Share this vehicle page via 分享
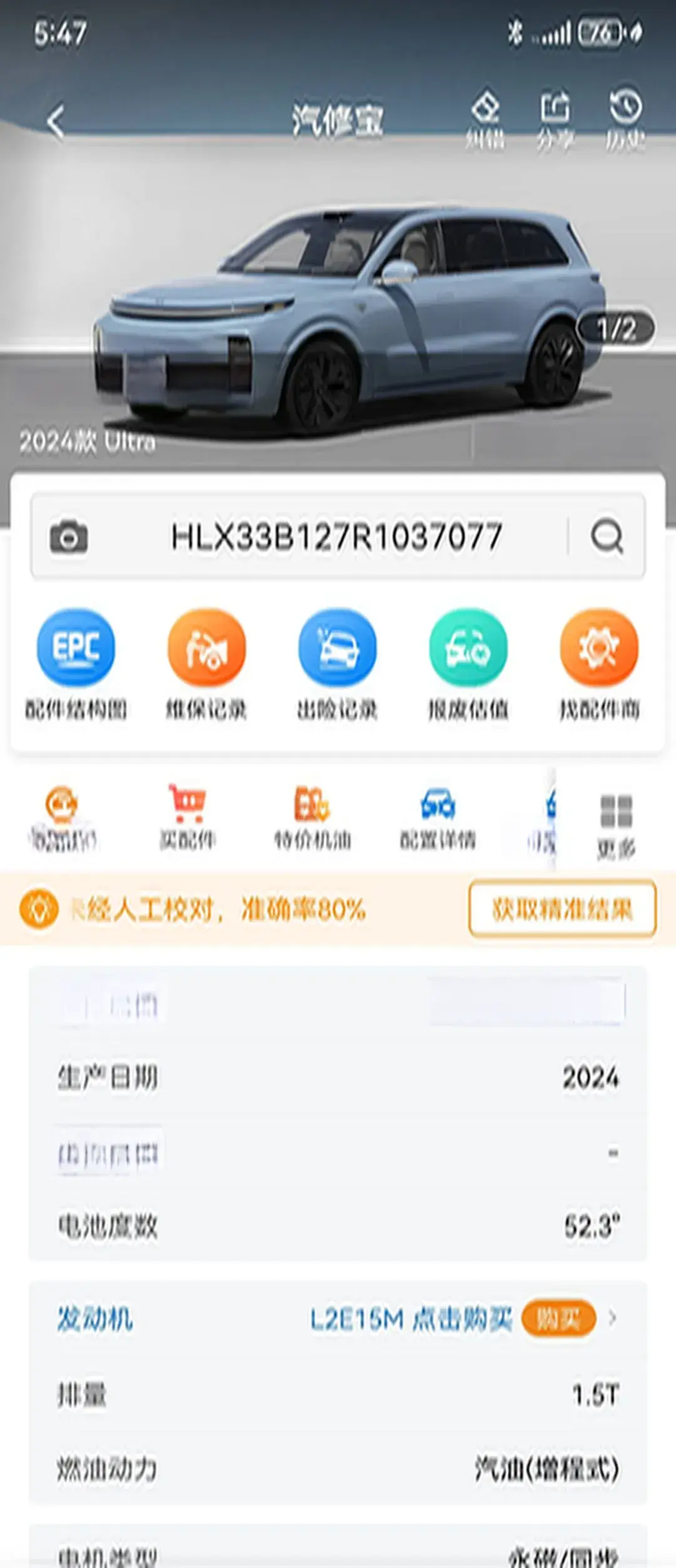This screenshot has width=676, height=1568. [555, 120]
